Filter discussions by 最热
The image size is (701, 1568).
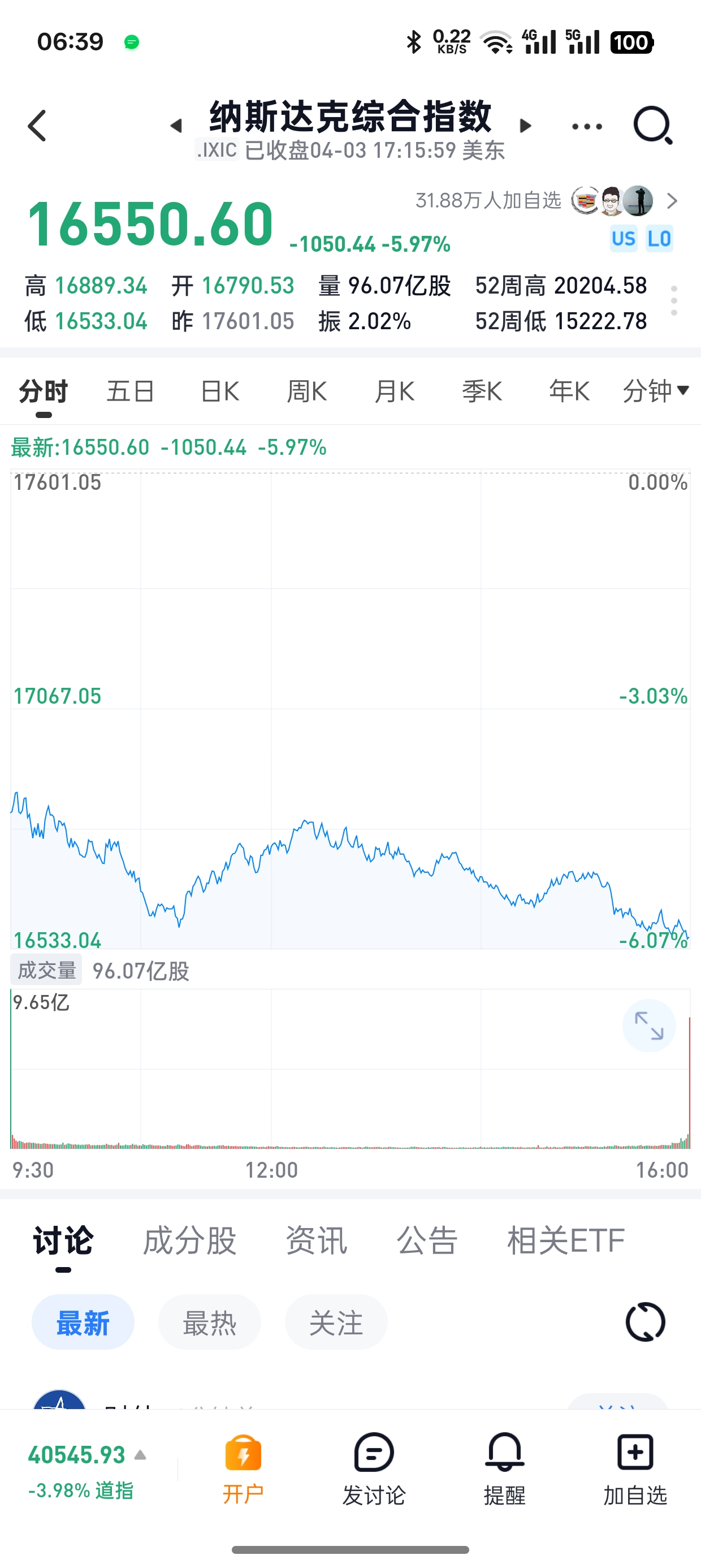click(209, 1323)
